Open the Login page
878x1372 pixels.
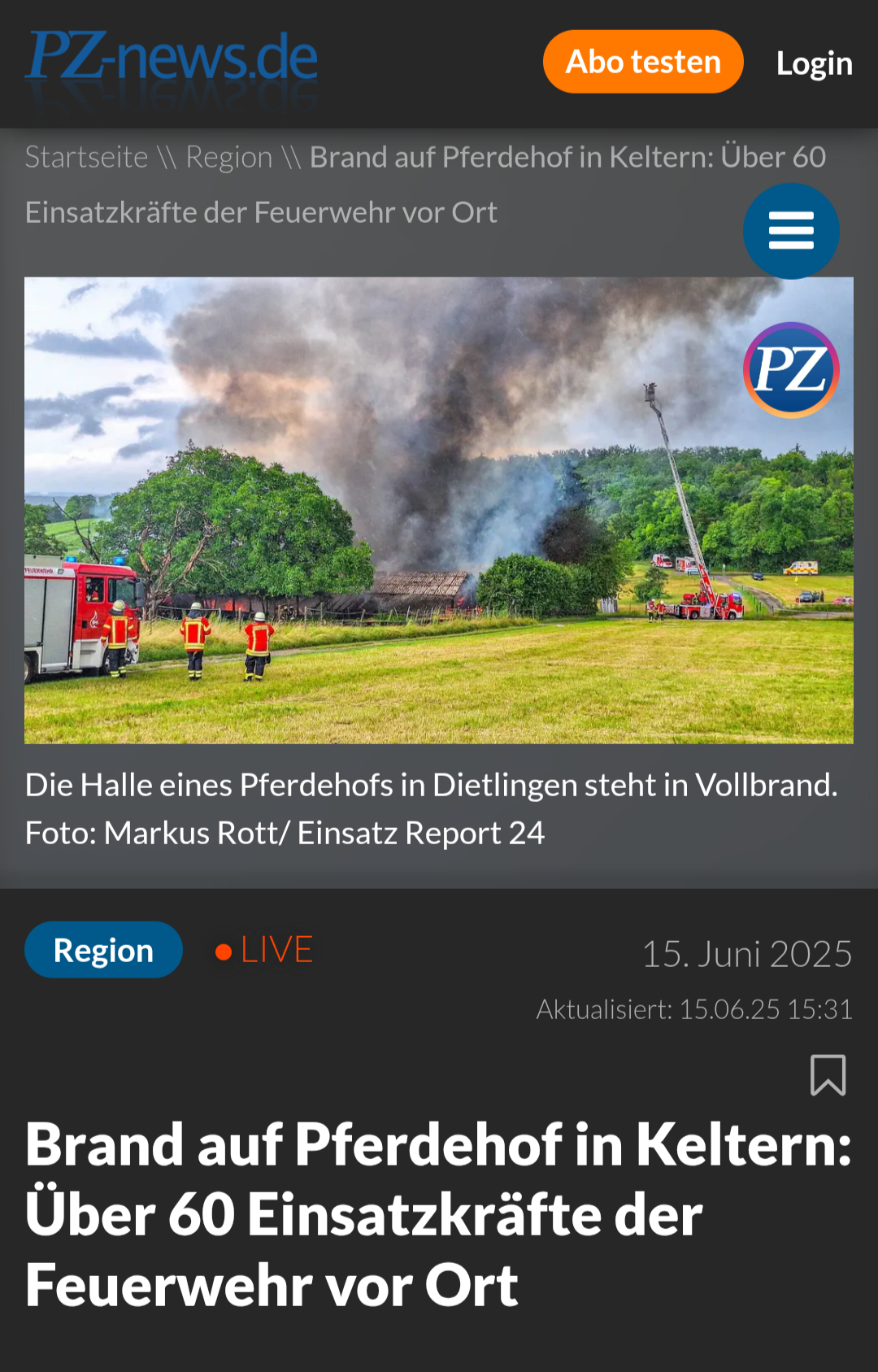[814, 63]
